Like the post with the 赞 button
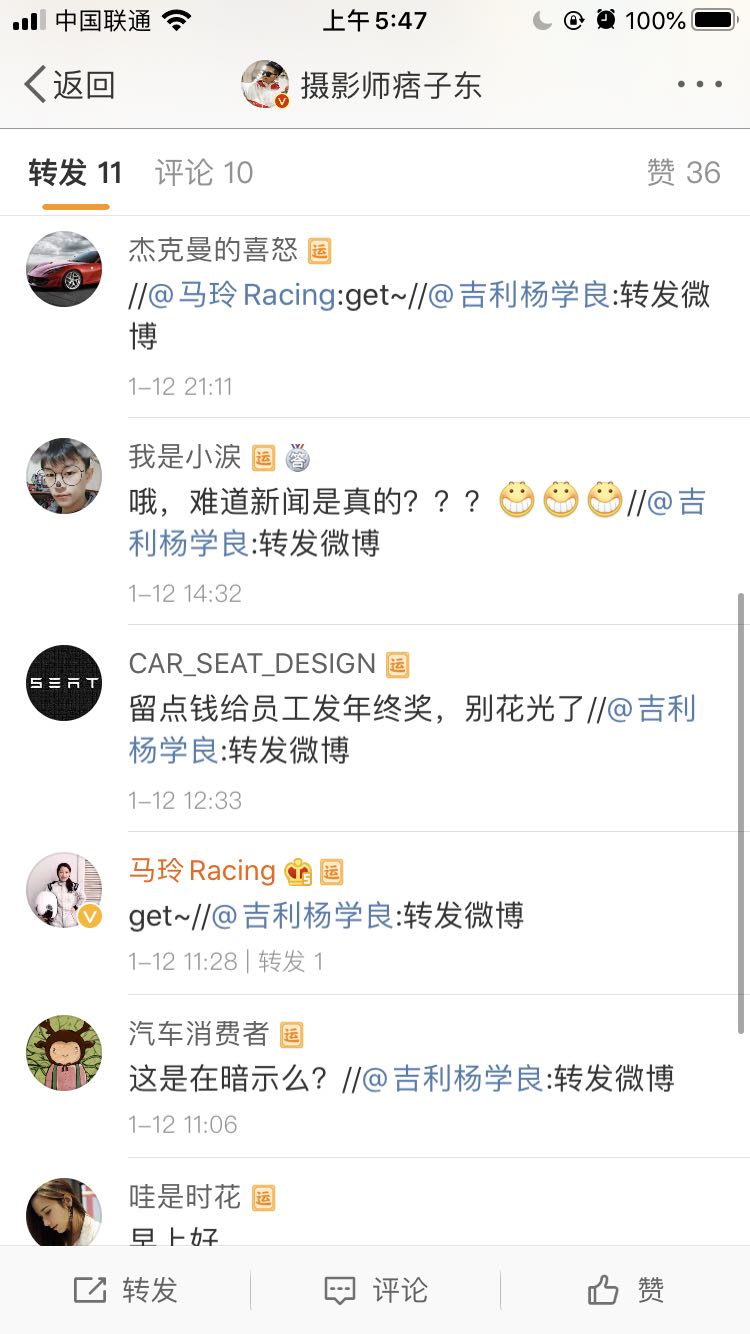750x1334 pixels. tap(625, 1290)
